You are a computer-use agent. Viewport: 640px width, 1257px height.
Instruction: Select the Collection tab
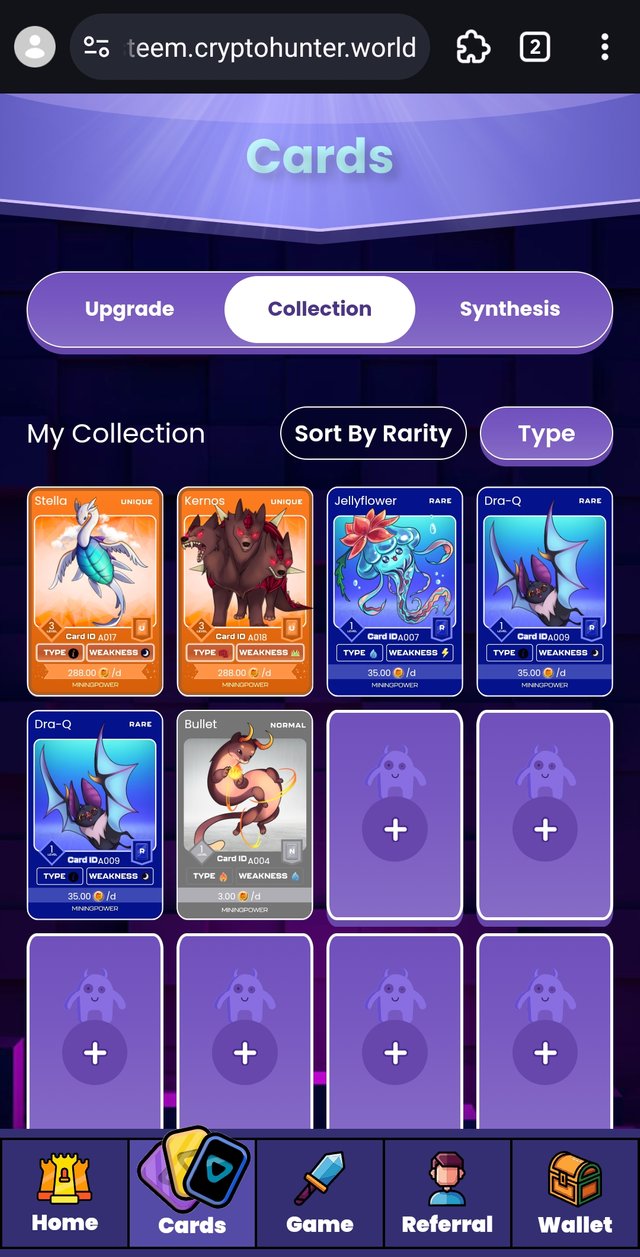point(319,309)
